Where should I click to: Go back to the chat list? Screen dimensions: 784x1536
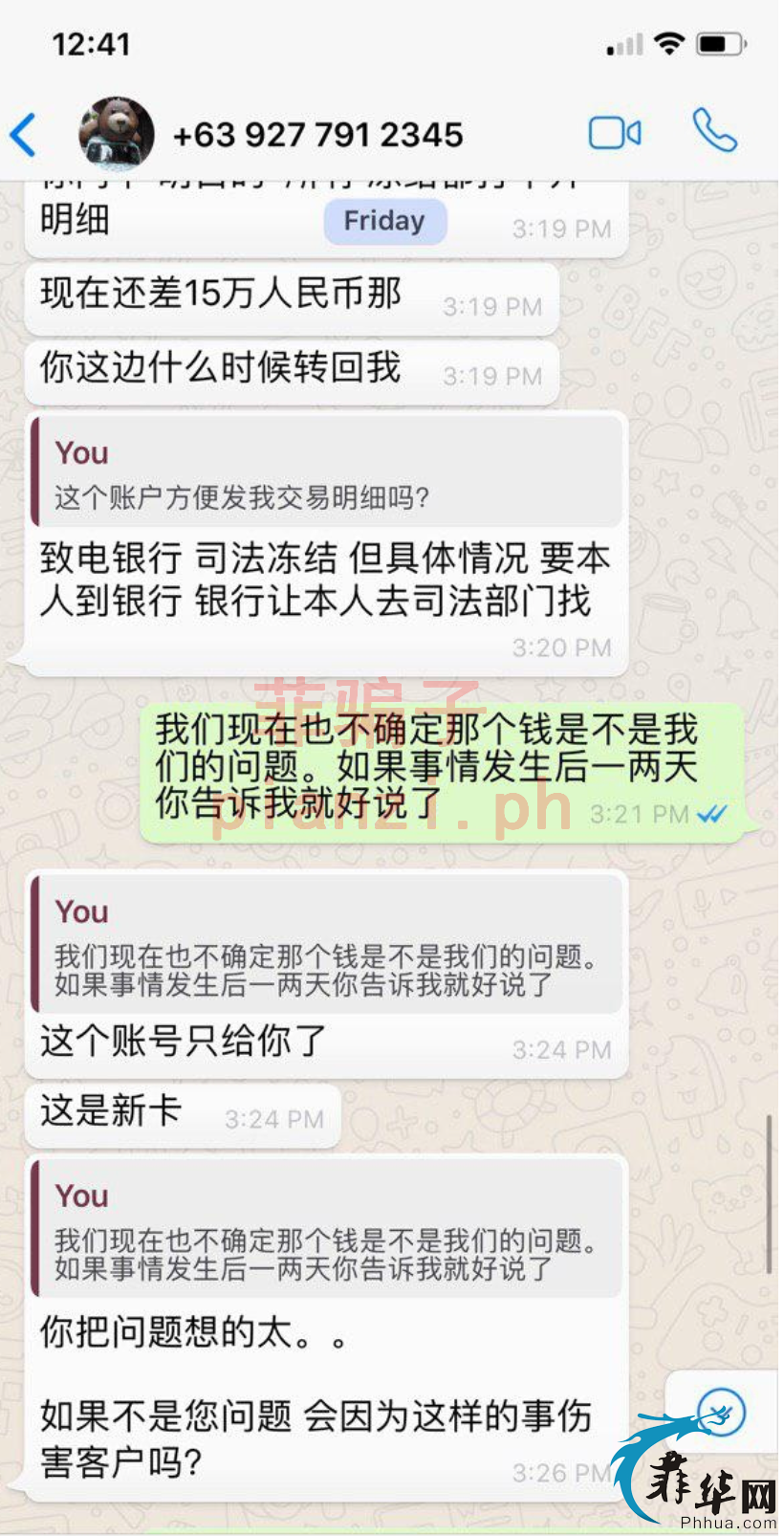[x=24, y=134]
